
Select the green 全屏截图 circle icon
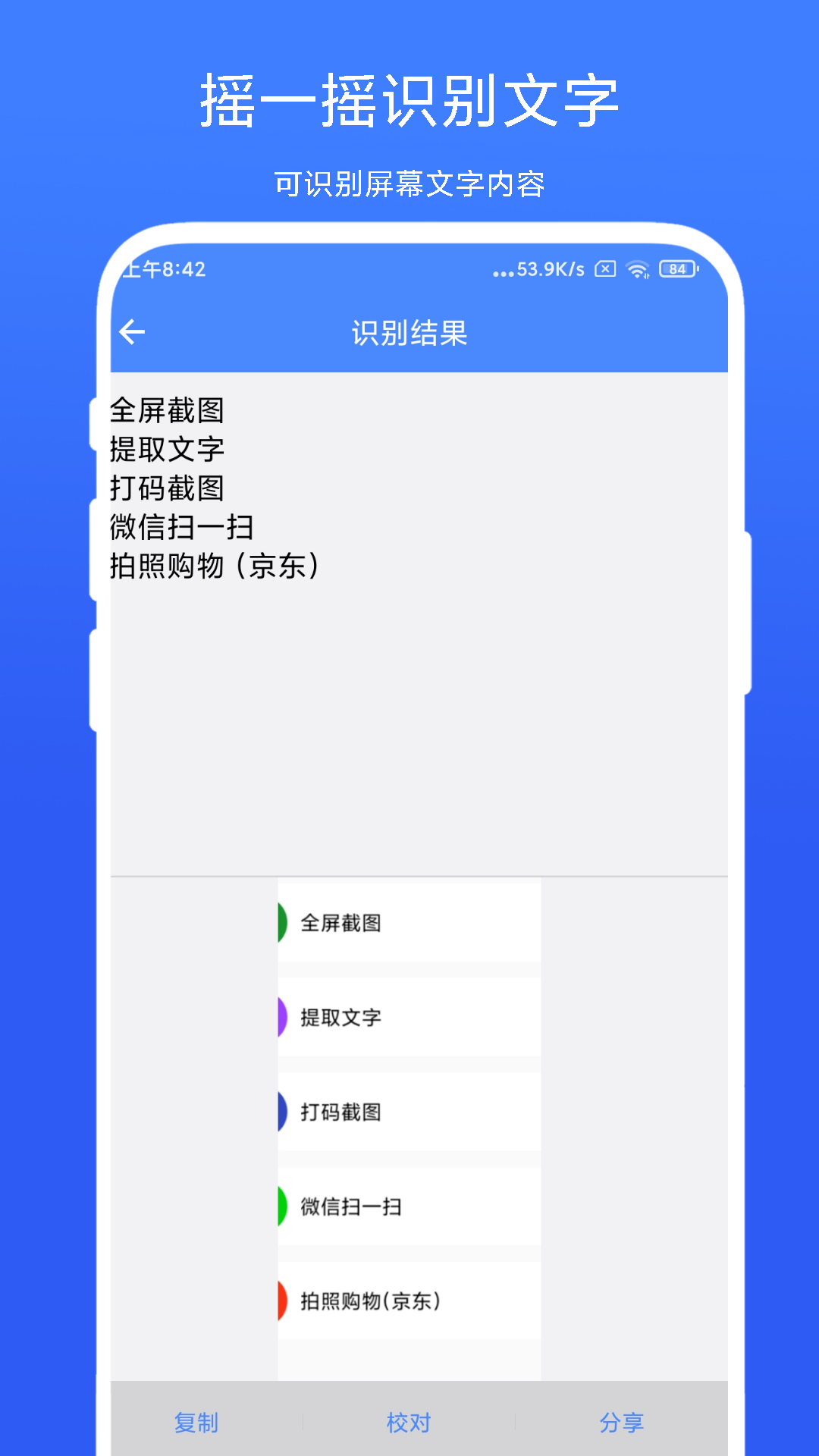(284, 923)
